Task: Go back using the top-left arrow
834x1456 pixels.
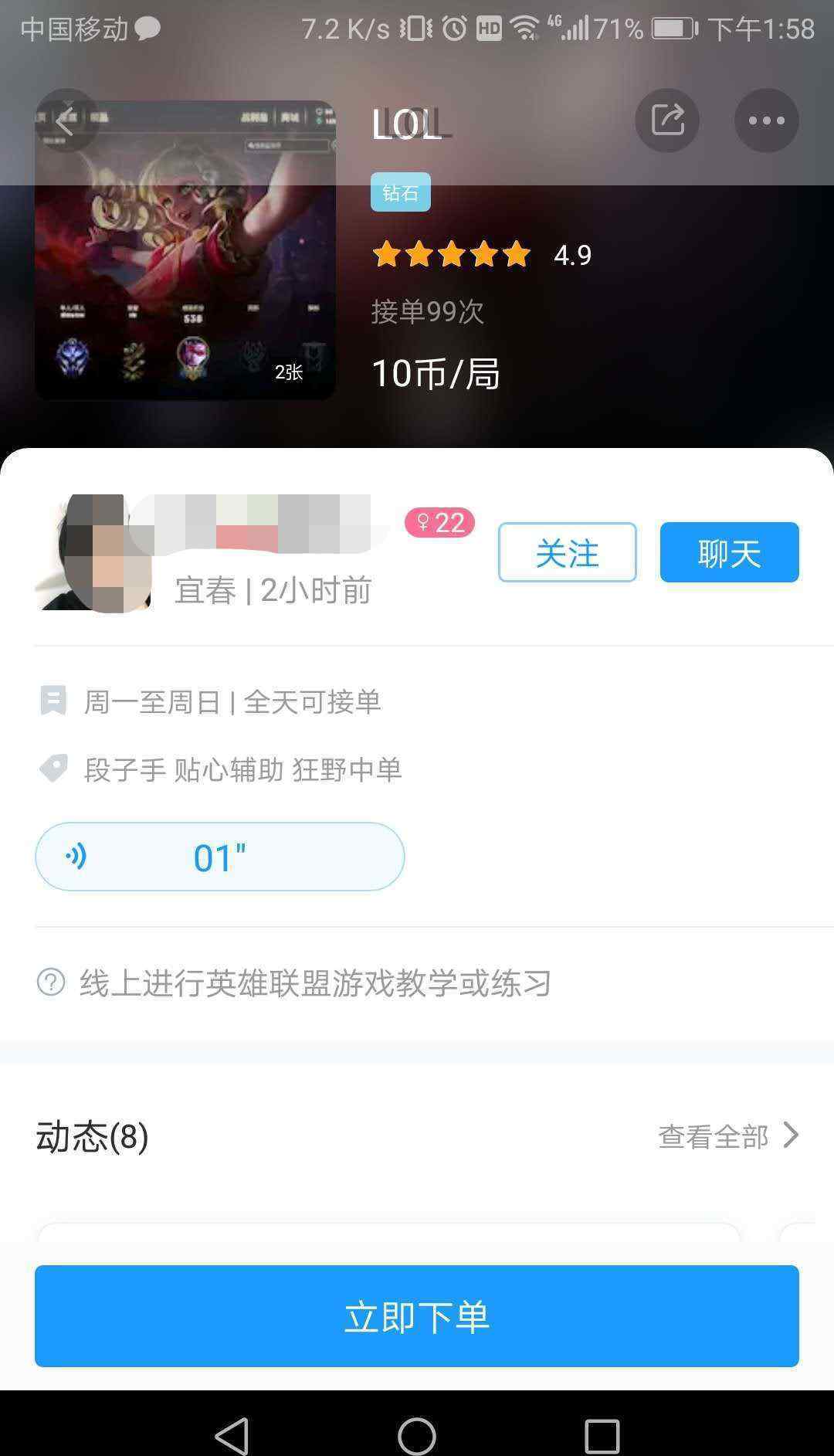Action: click(x=66, y=120)
